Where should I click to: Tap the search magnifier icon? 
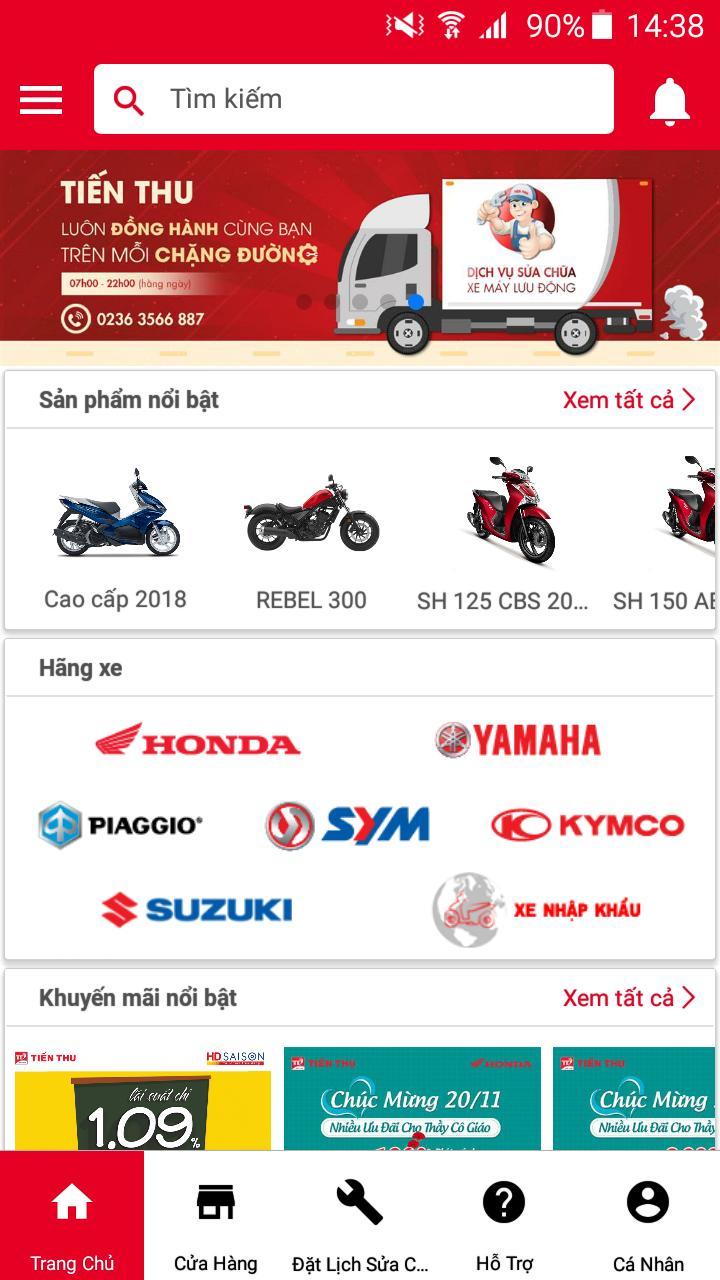point(127,99)
